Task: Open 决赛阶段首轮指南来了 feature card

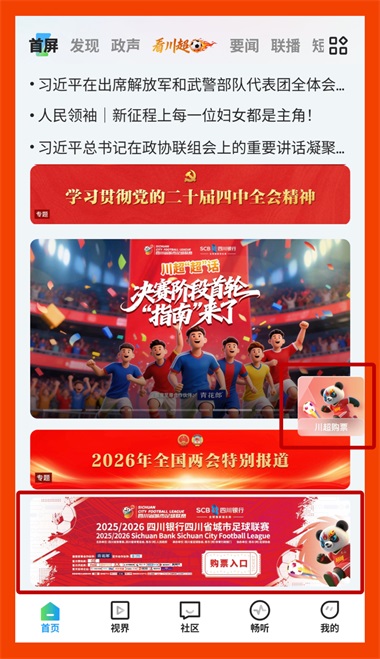Action: (x=190, y=329)
